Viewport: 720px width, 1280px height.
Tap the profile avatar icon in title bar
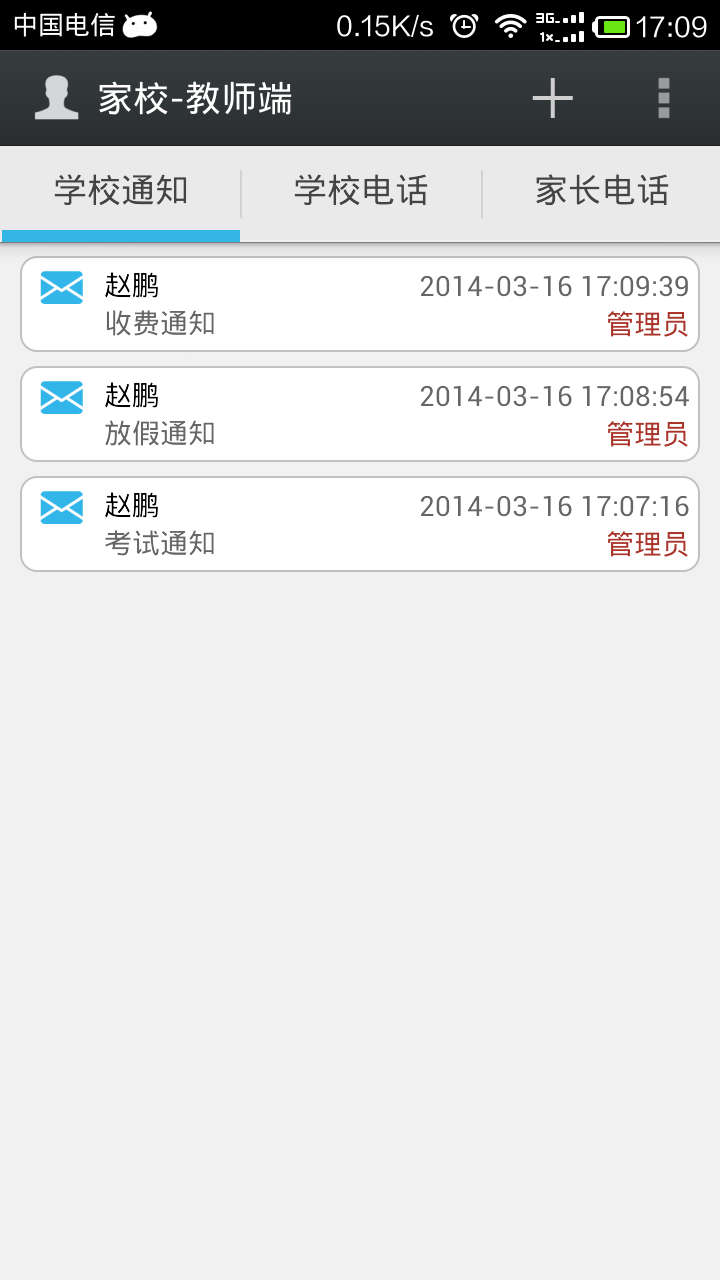click(x=57, y=97)
